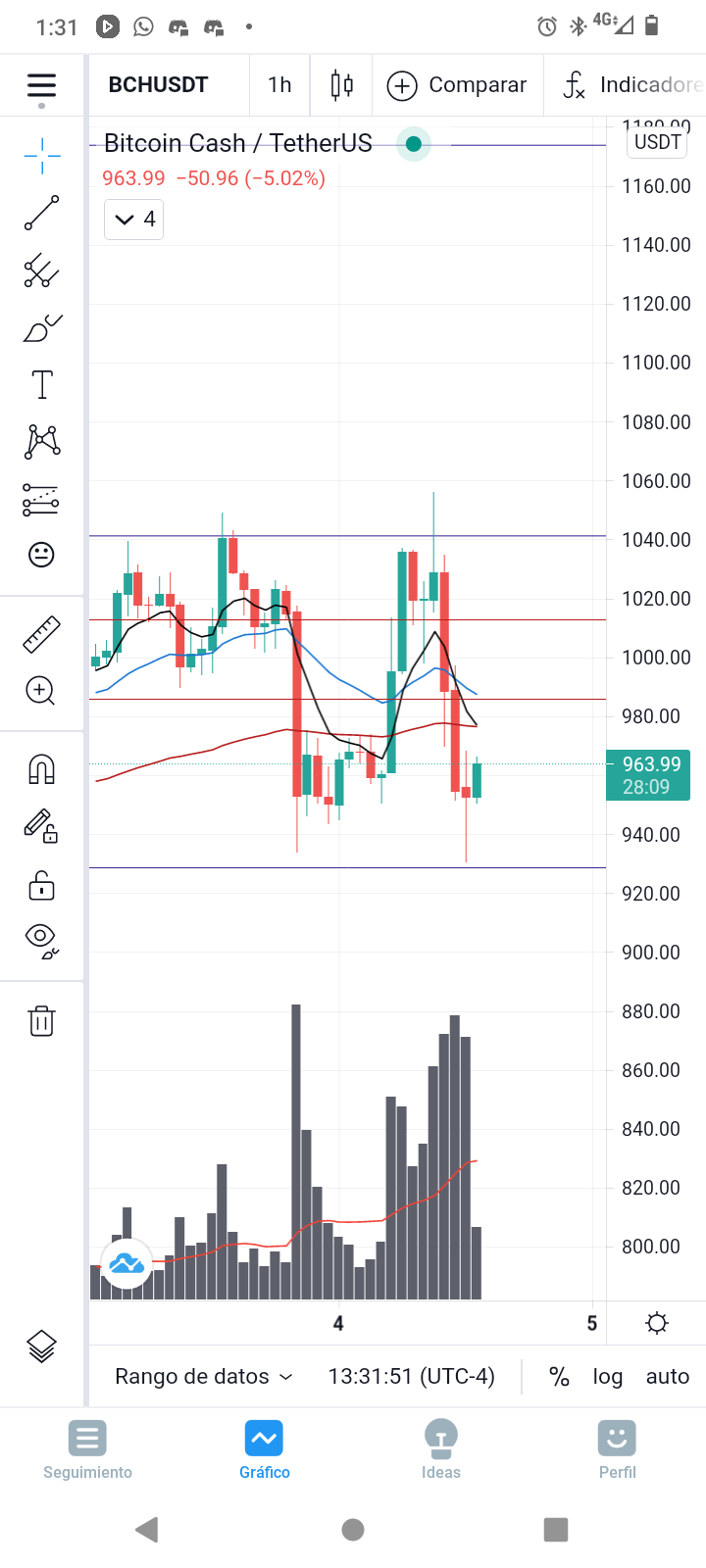Activate the zoom in tool

click(41, 691)
